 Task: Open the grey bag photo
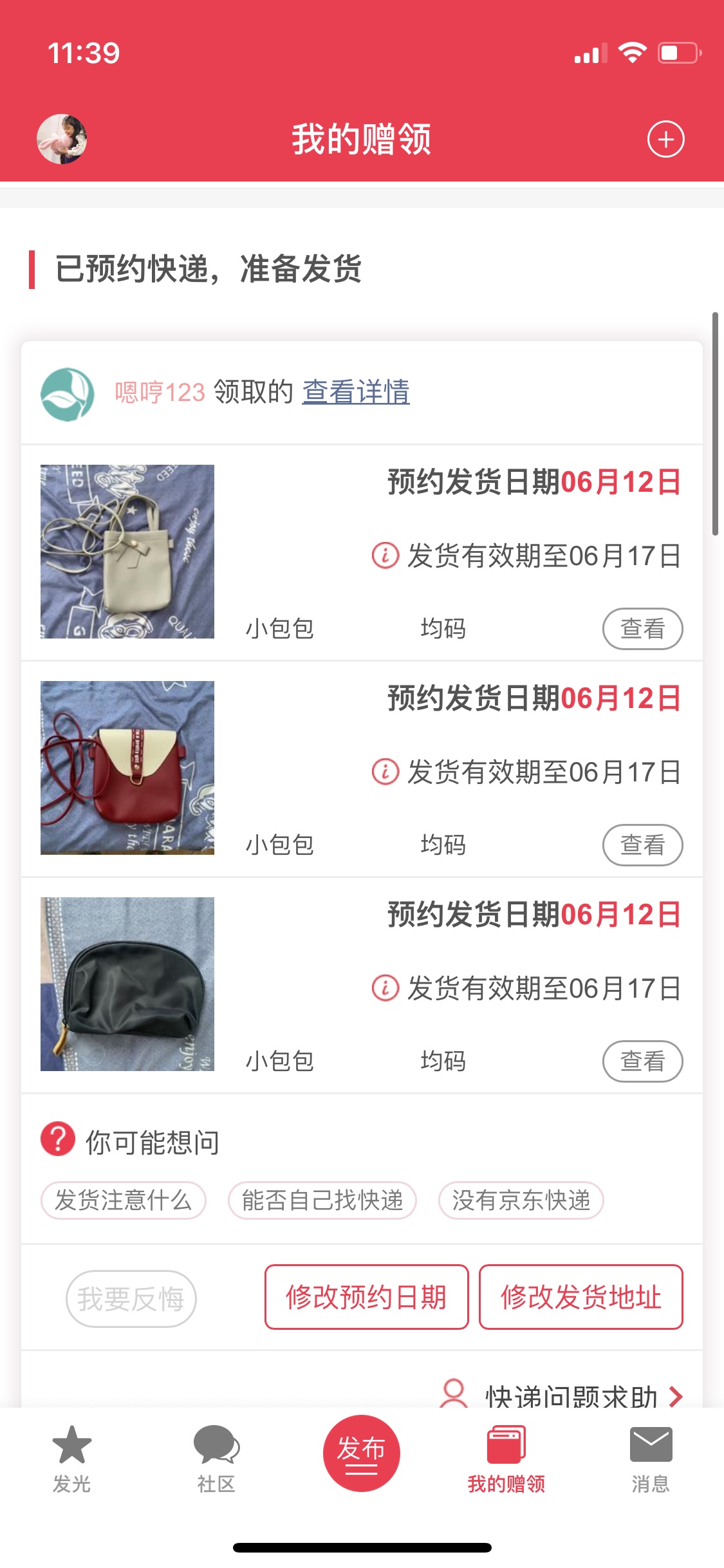[x=127, y=552]
